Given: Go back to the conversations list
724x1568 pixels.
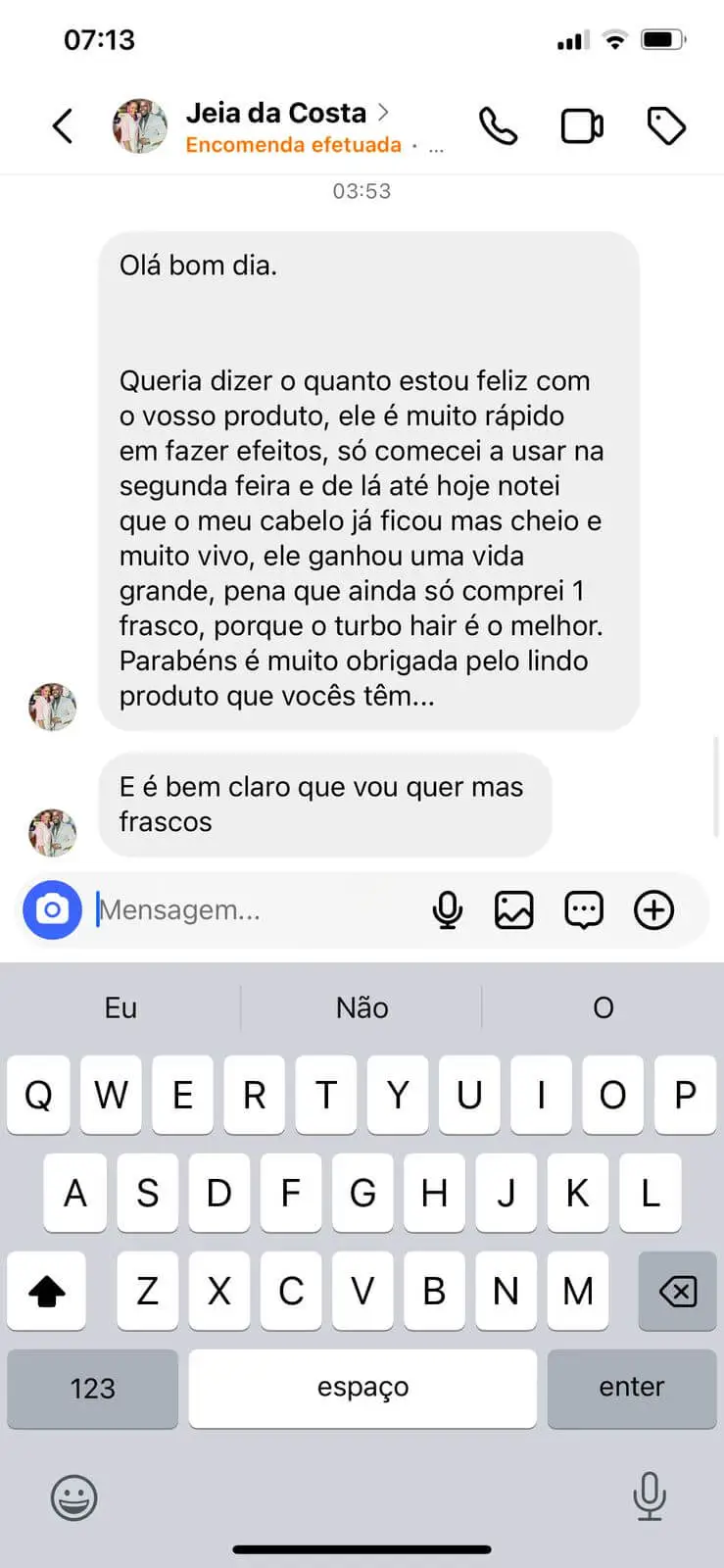Looking at the screenshot, I should 63,126.
